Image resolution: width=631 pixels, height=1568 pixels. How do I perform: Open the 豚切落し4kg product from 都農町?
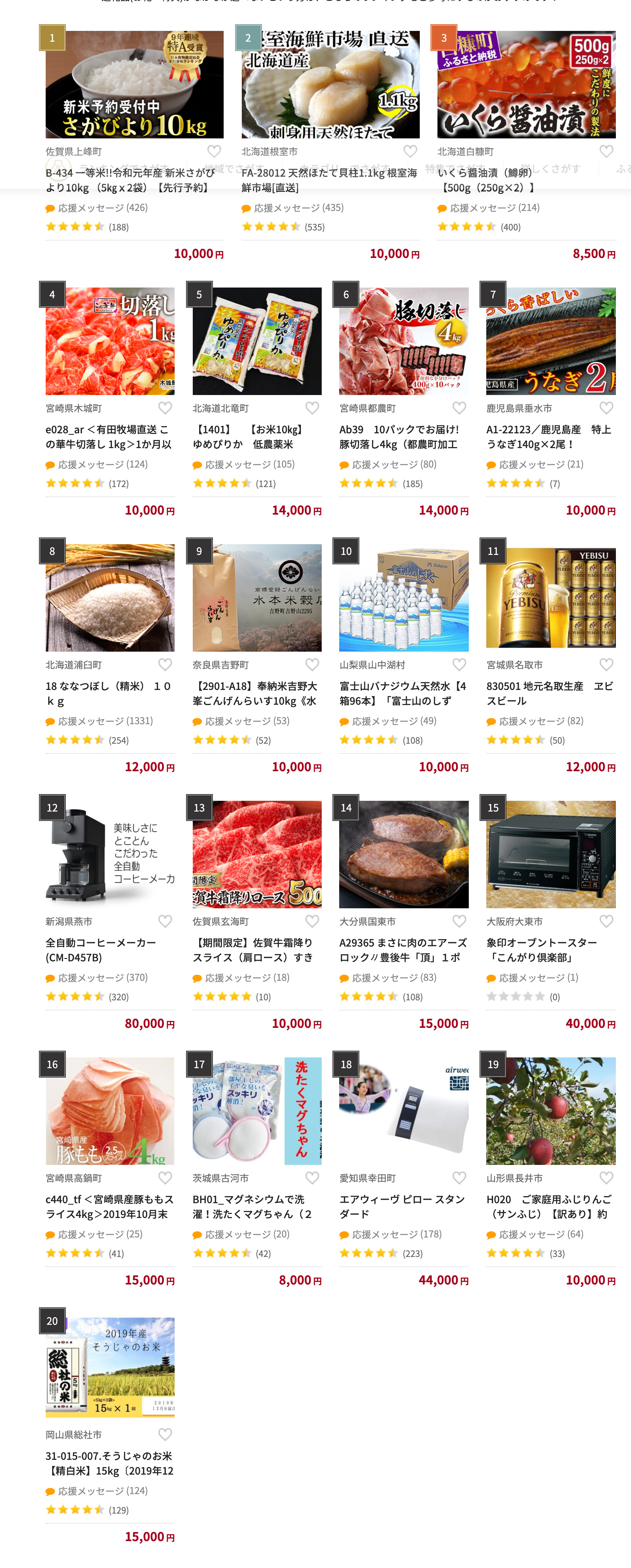point(403,342)
